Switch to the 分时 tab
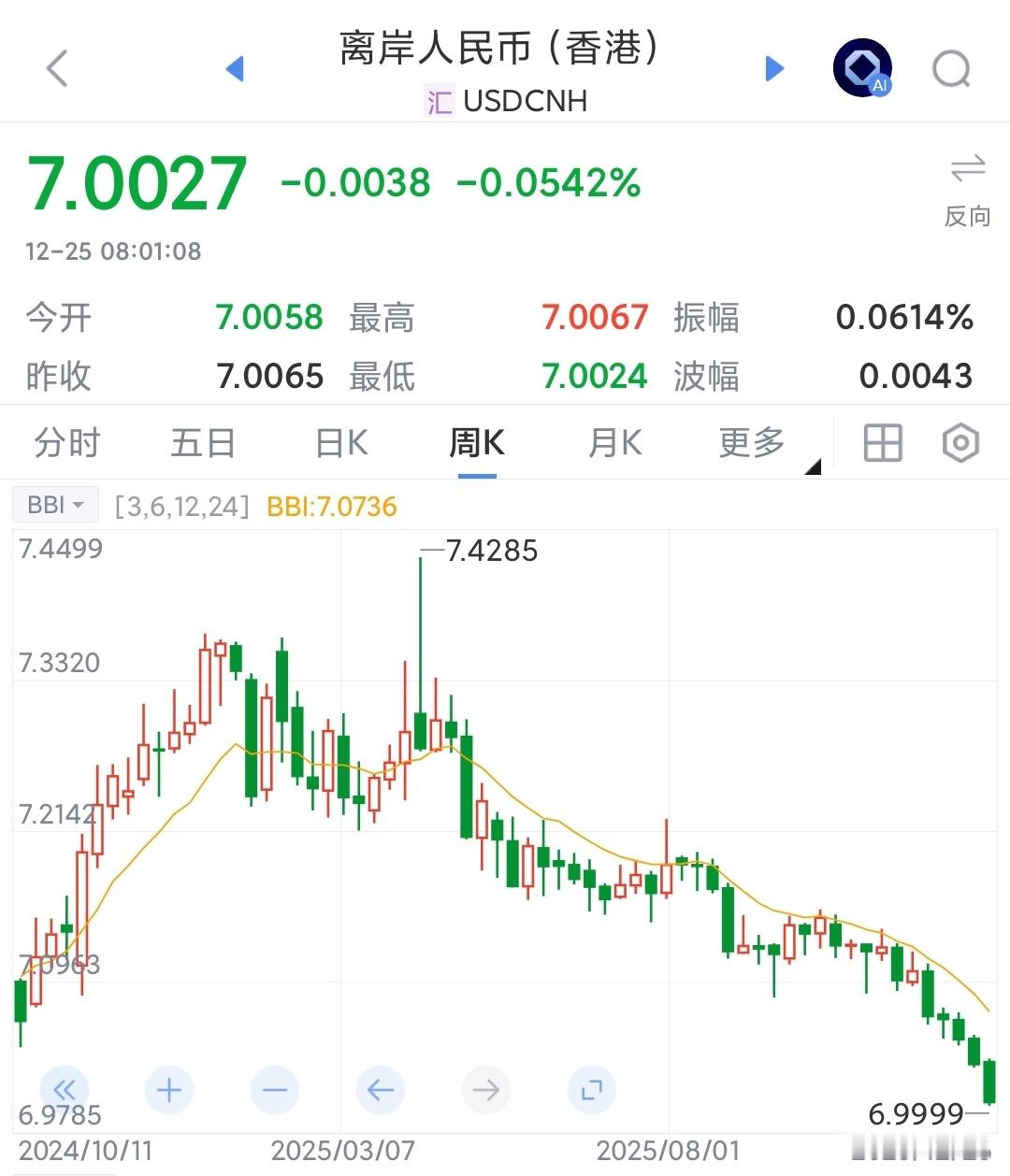This screenshot has height=1176, width=1010. click(x=65, y=442)
